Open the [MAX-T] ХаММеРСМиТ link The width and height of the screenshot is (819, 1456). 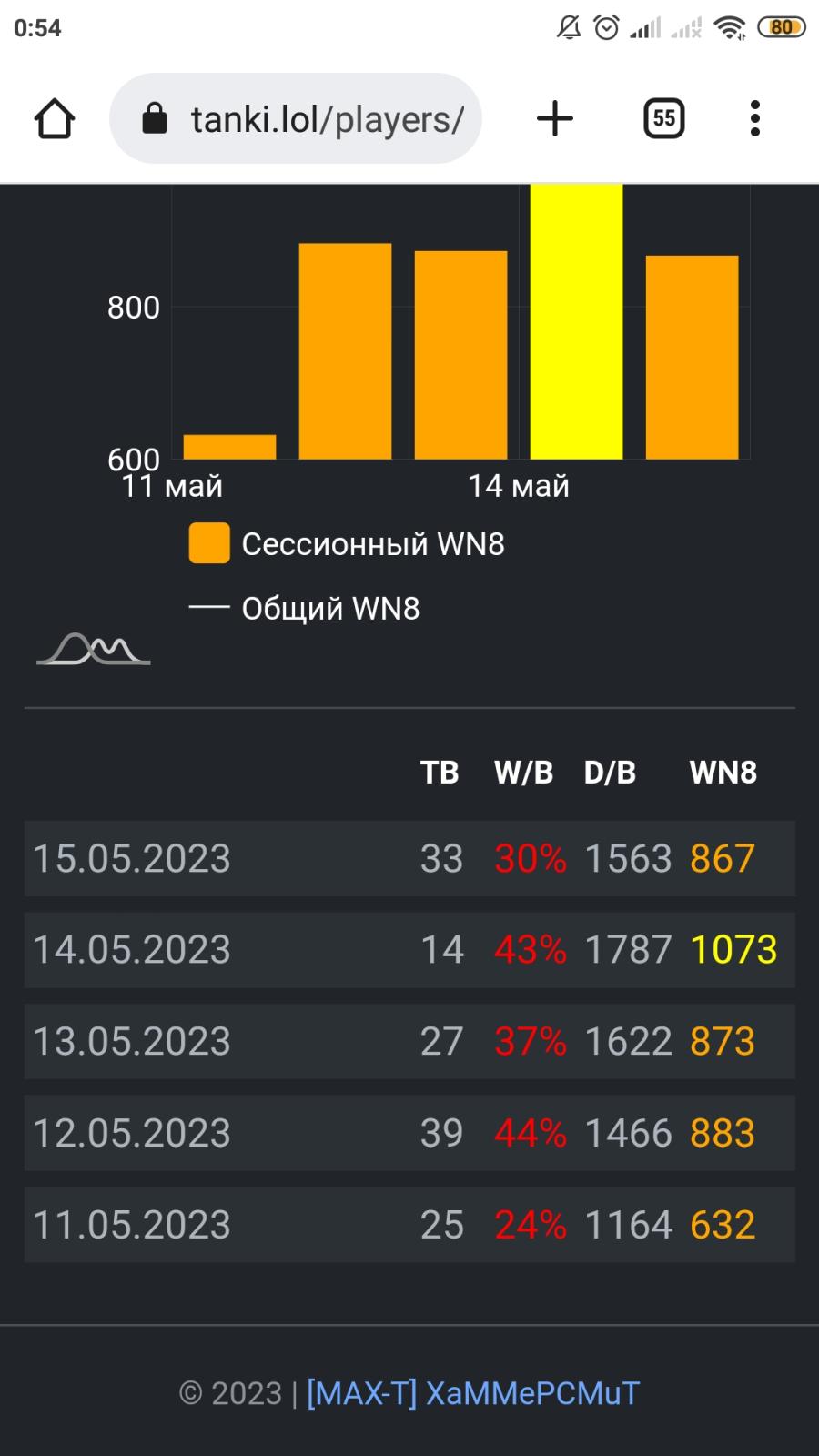pyautogui.click(x=473, y=1393)
